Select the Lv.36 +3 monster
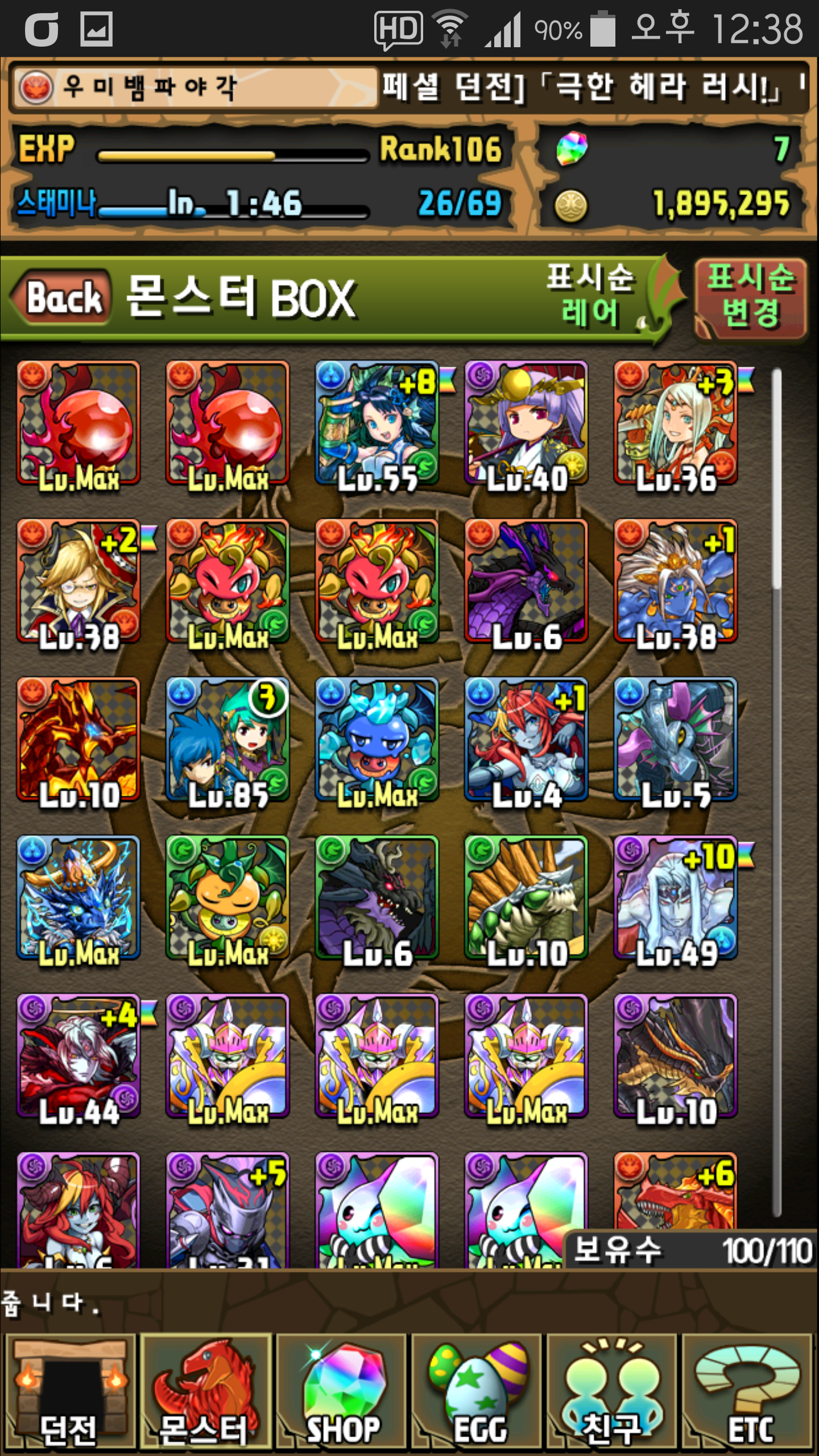Screen dimensions: 819x1456 (676, 424)
